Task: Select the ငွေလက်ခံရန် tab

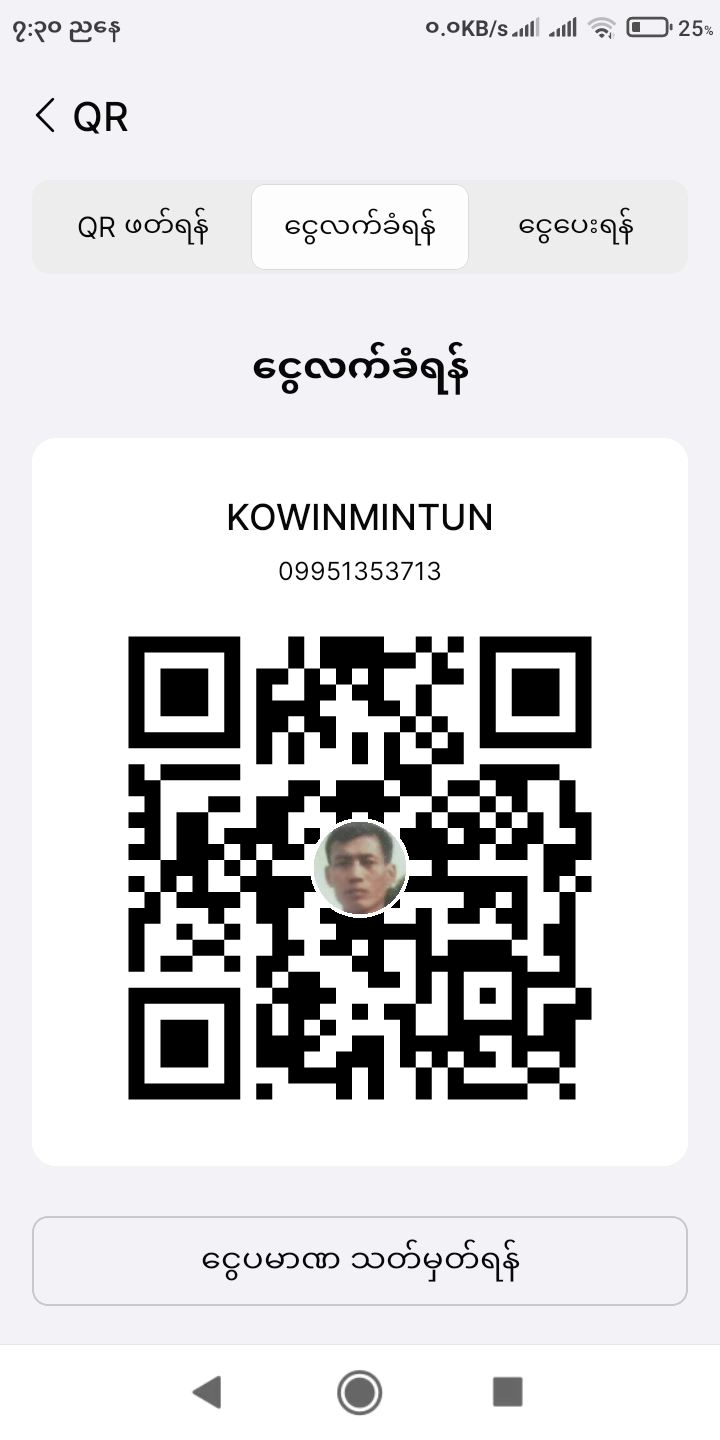Action: [360, 227]
